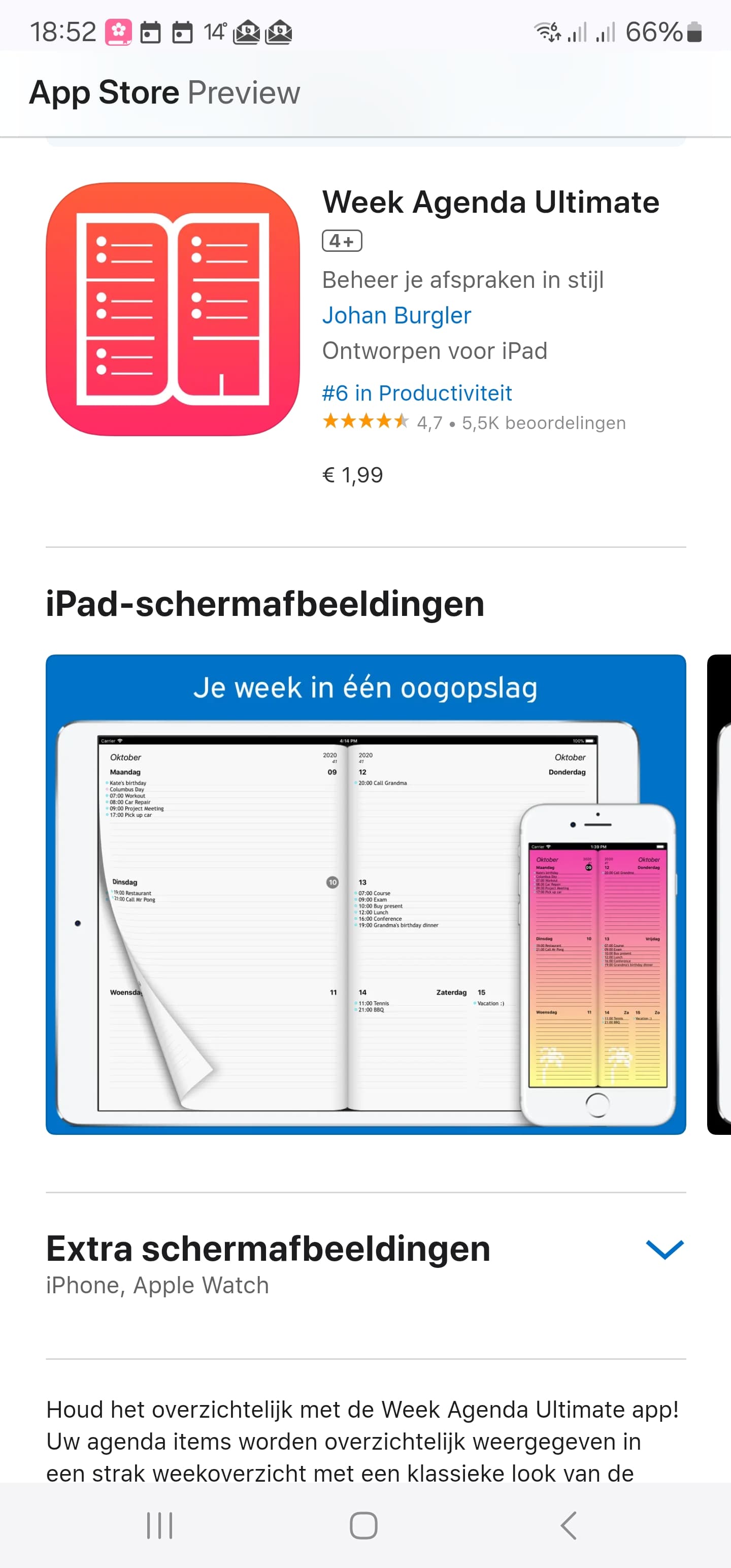Image resolution: width=731 pixels, height=1568 pixels.
Task: Show recent apps
Action: [x=159, y=1525]
